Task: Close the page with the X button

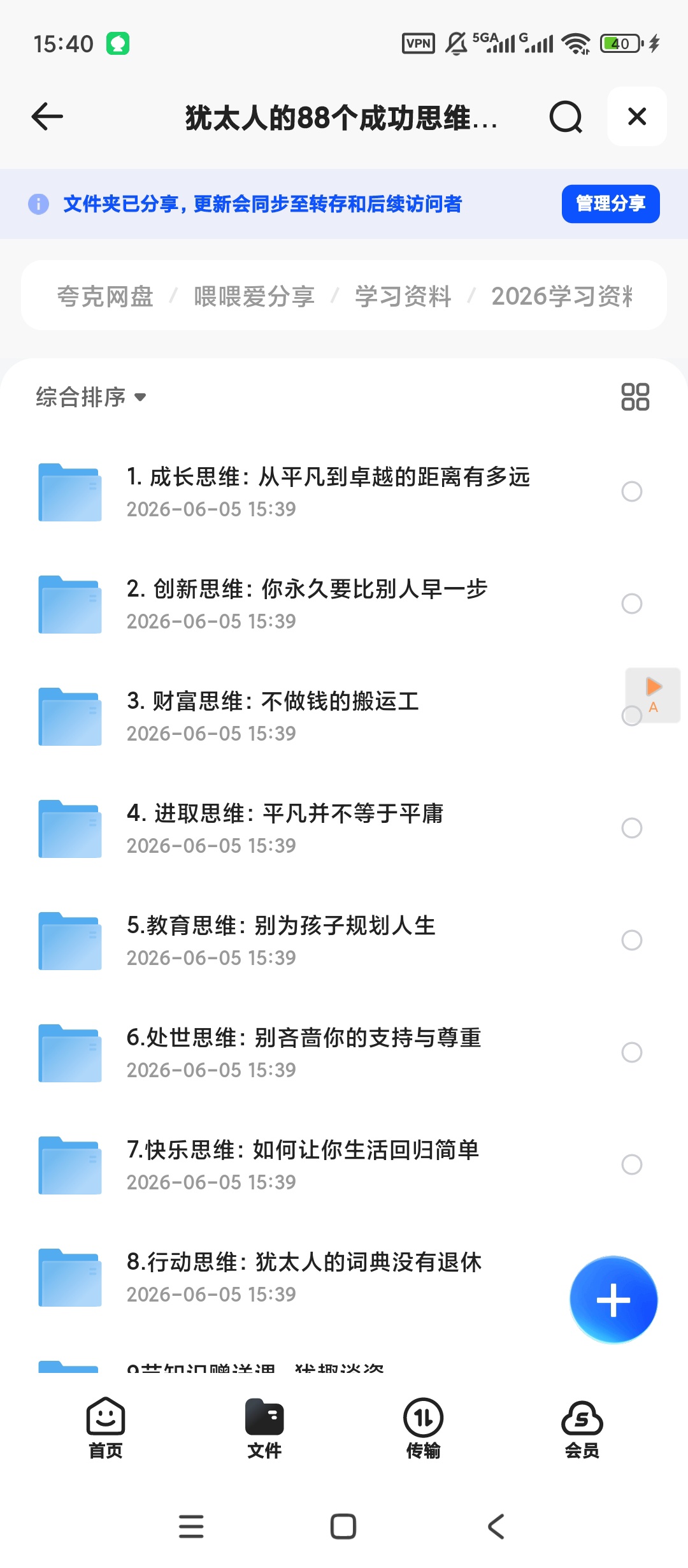Action: coord(637,117)
